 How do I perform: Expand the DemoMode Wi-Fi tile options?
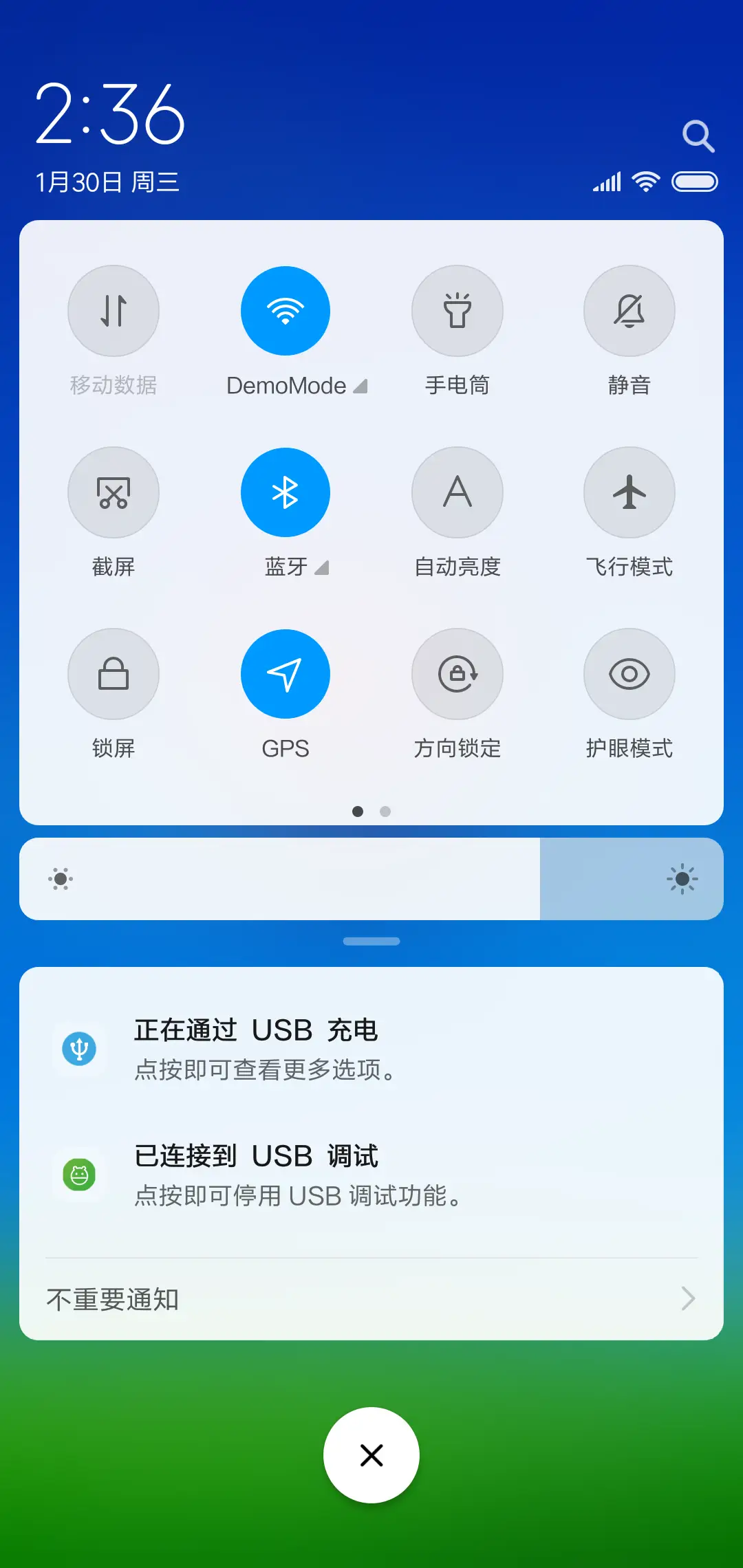[360, 386]
